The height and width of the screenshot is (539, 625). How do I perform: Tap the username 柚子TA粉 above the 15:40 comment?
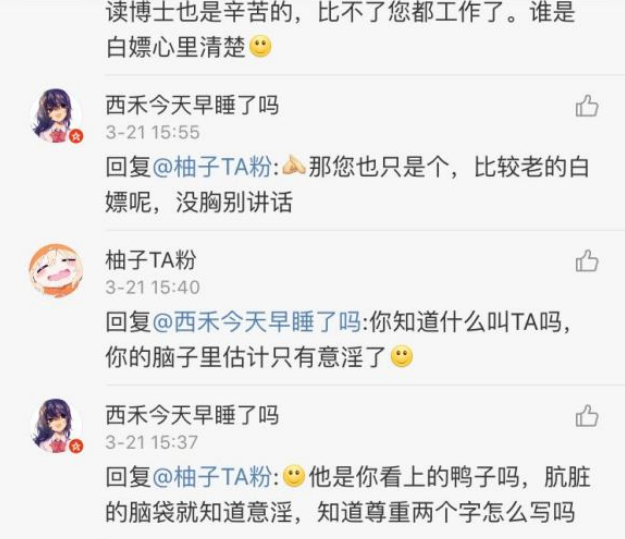pyautogui.click(x=151, y=260)
